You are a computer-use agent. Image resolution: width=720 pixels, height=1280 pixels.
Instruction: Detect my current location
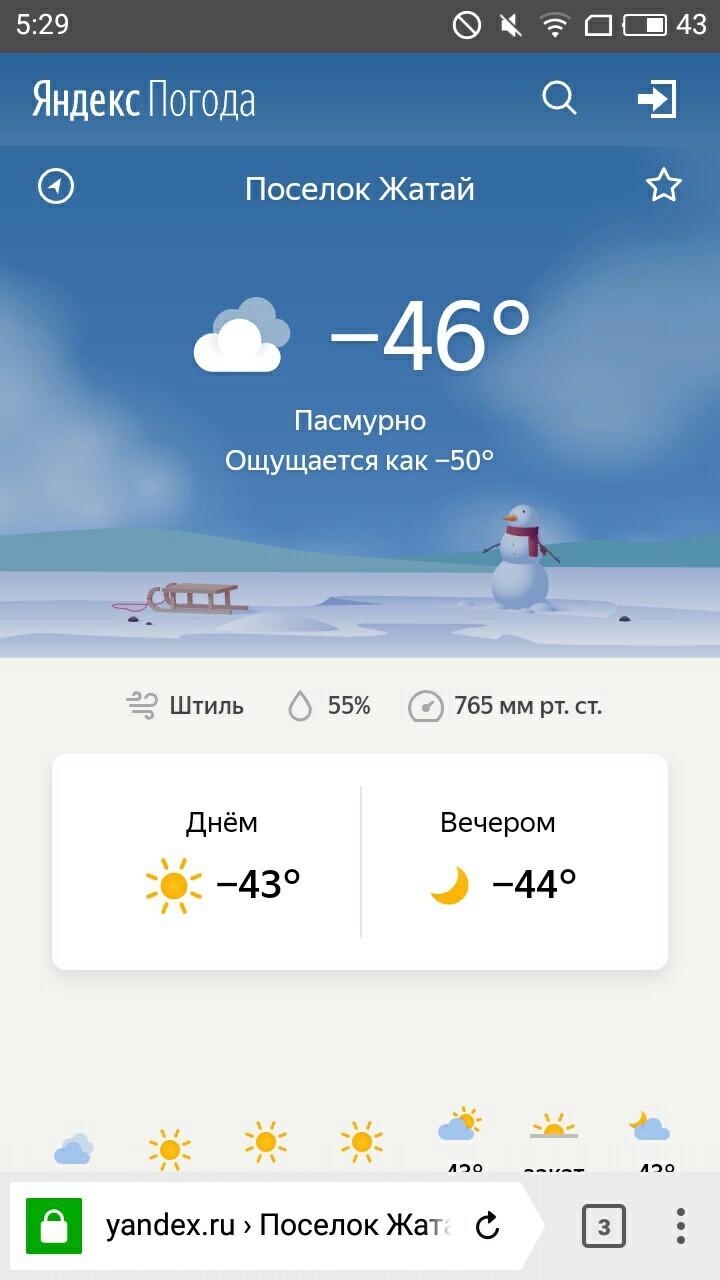point(56,187)
